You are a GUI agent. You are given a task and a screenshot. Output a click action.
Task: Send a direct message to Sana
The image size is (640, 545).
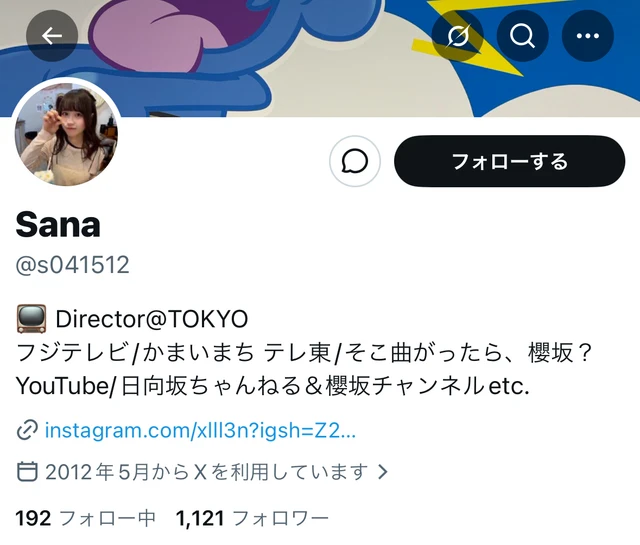pos(355,161)
